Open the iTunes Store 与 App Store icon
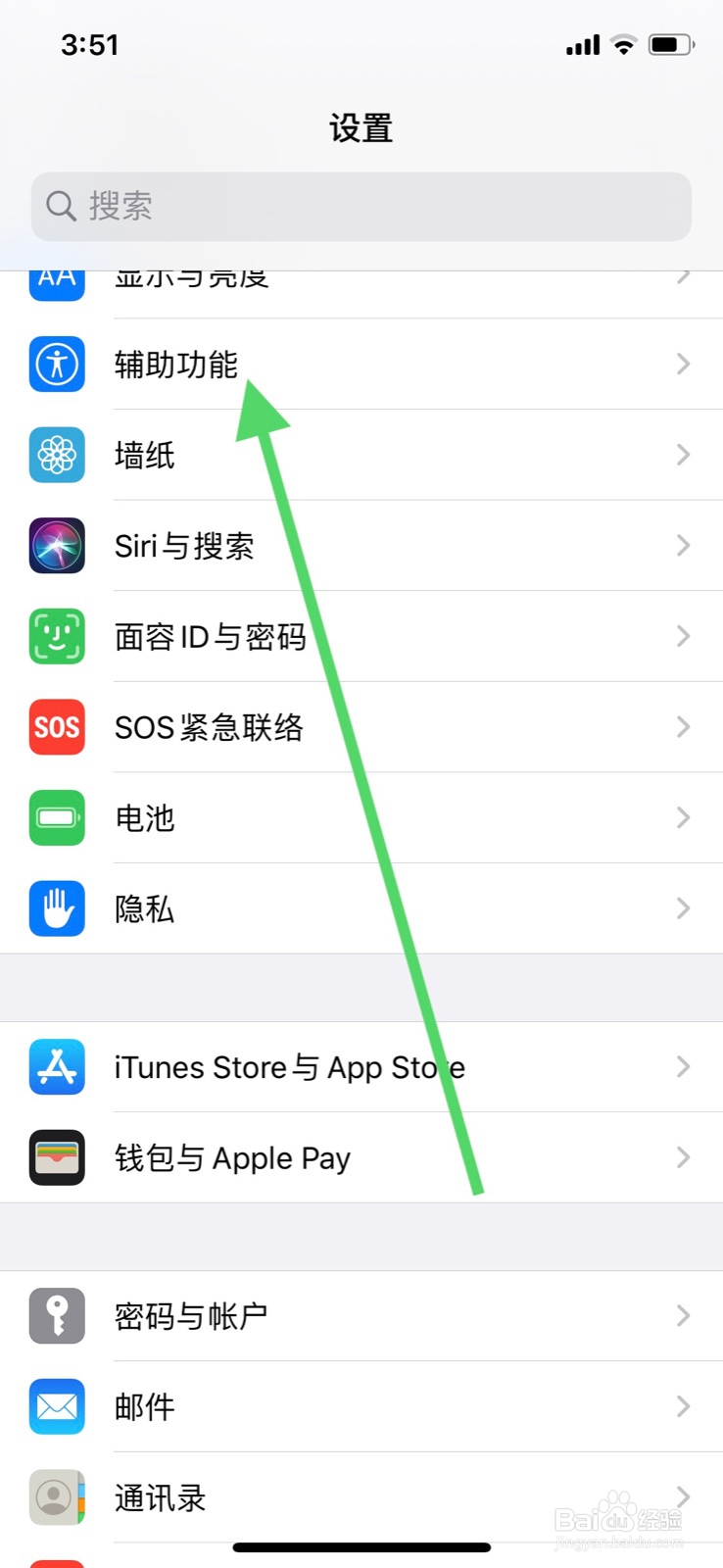Screen dimensions: 723x1568 [x=56, y=1067]
